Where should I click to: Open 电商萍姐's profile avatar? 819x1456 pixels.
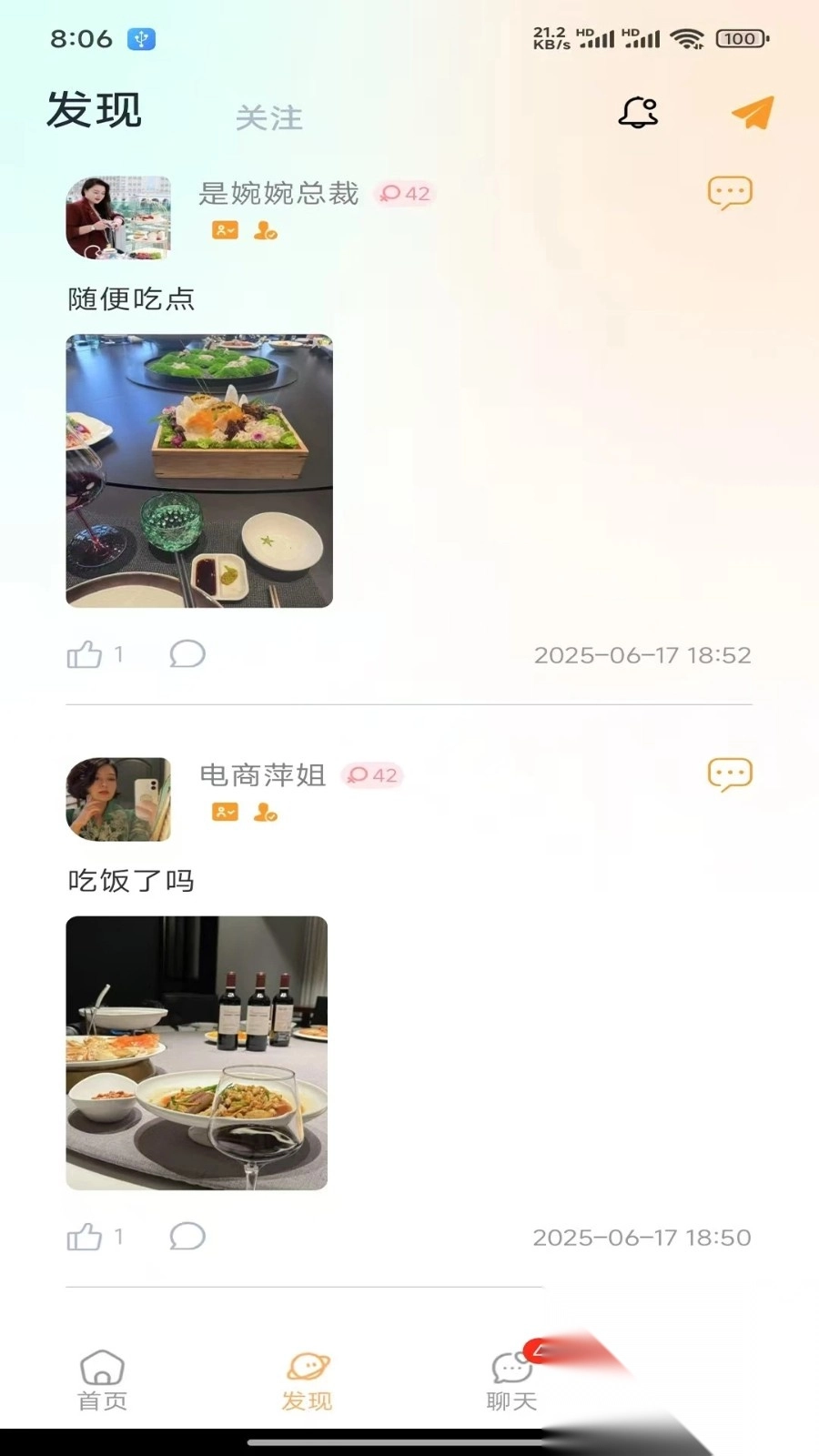(118, 799)
